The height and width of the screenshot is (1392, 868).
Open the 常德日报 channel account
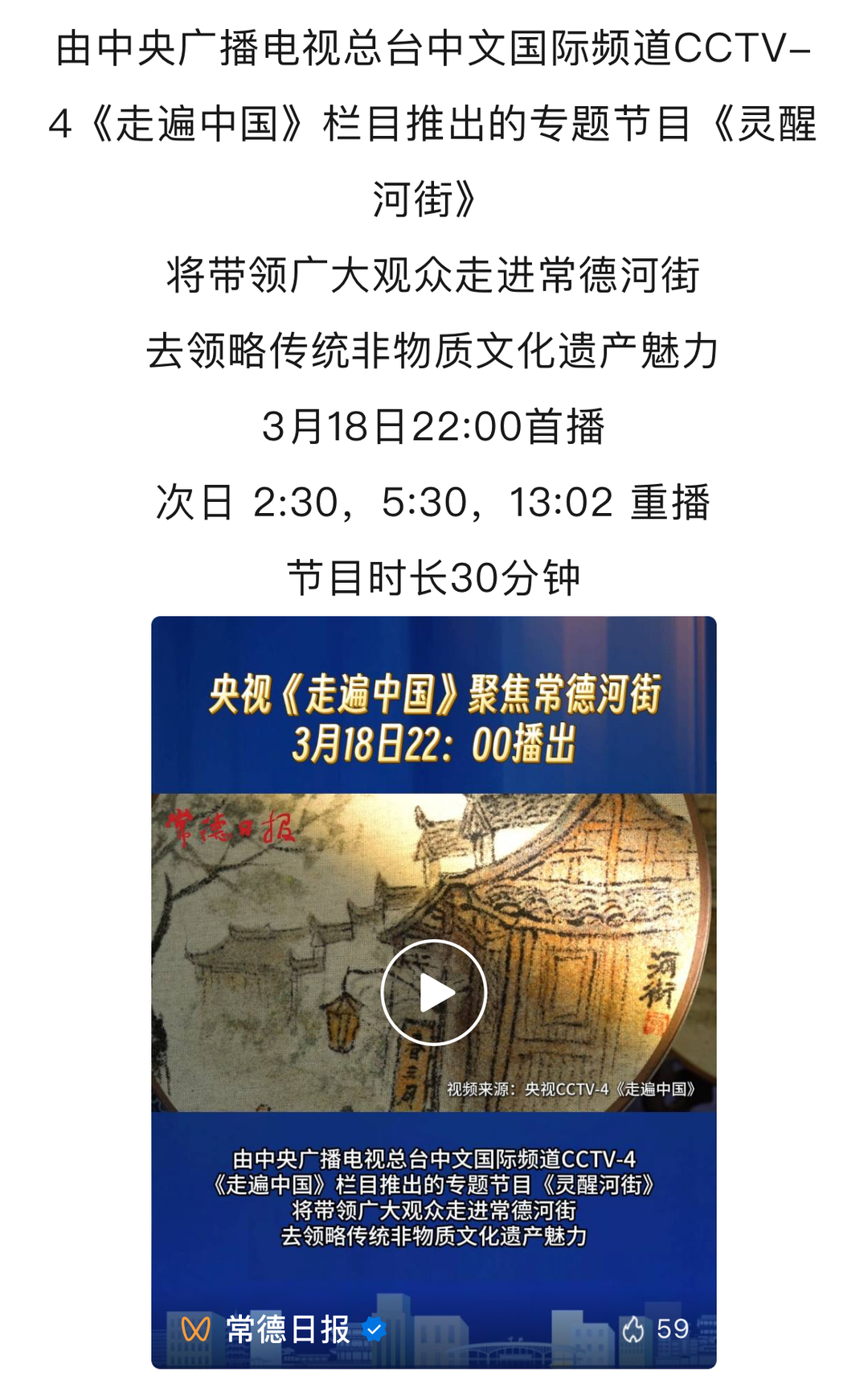[287, 1329]
